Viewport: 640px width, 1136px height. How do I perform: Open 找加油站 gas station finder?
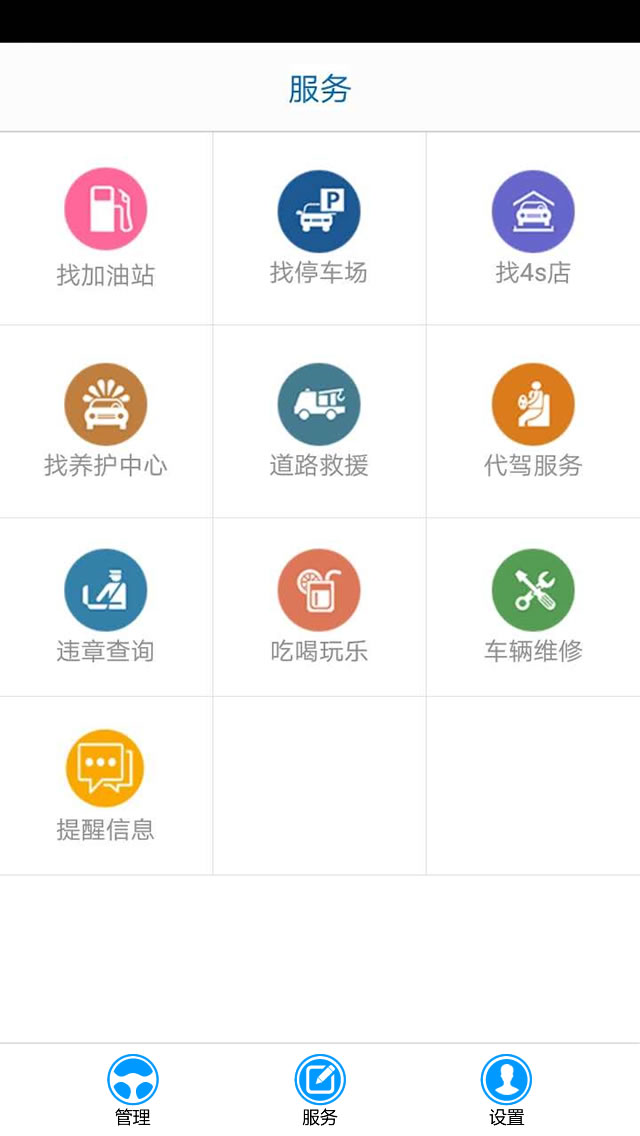pyautogui.click(x=106, y=228)
